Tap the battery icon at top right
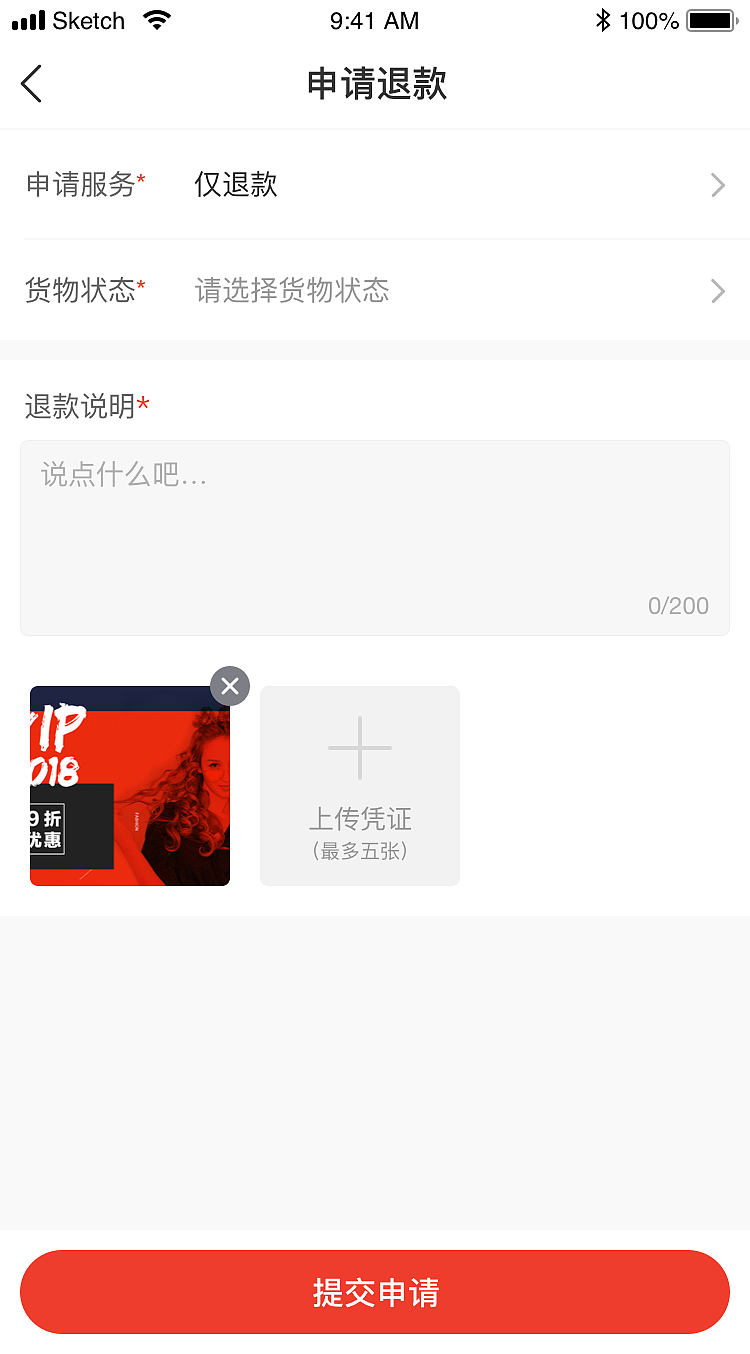The height and width of the screenshot is (1354, 750). point(712,20)
